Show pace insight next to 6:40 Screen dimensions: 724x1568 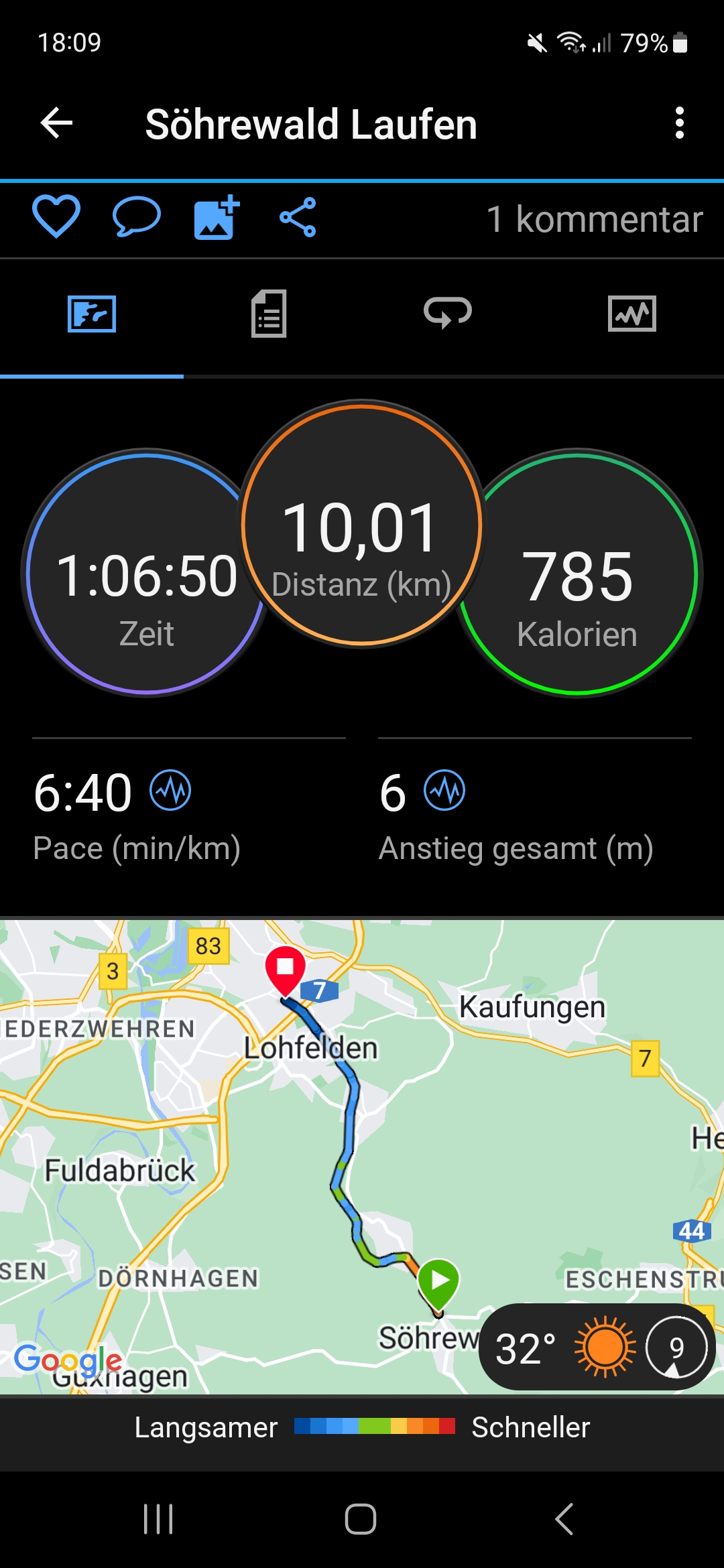coord(170,791)
